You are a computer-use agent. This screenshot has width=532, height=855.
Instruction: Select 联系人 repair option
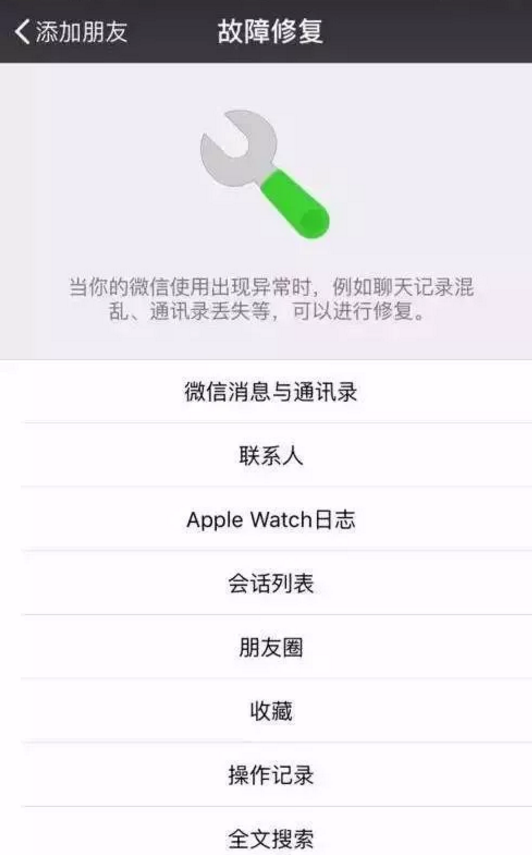tap(266, 455)
